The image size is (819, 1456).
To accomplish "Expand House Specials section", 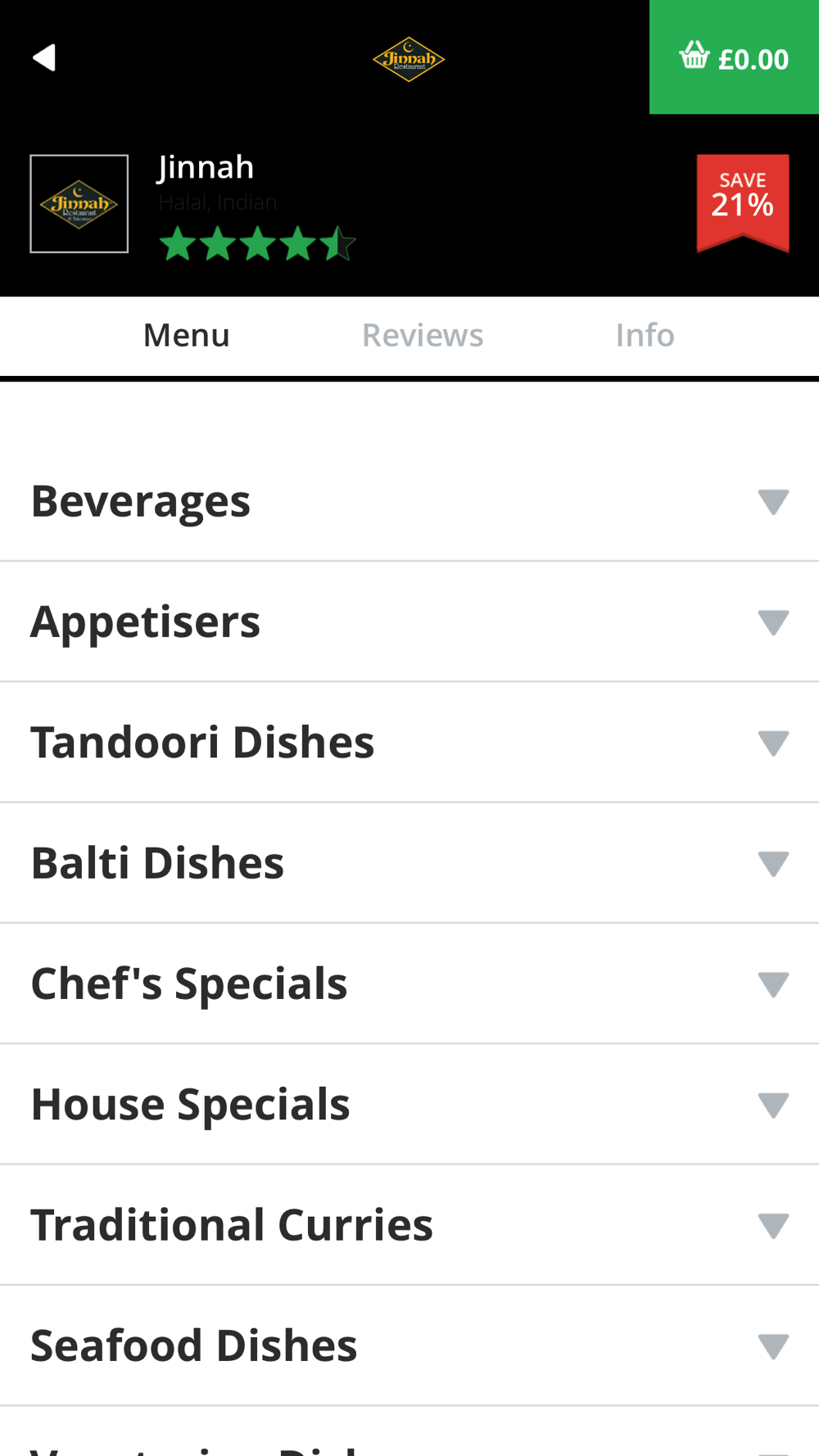I will (409, 1104).
